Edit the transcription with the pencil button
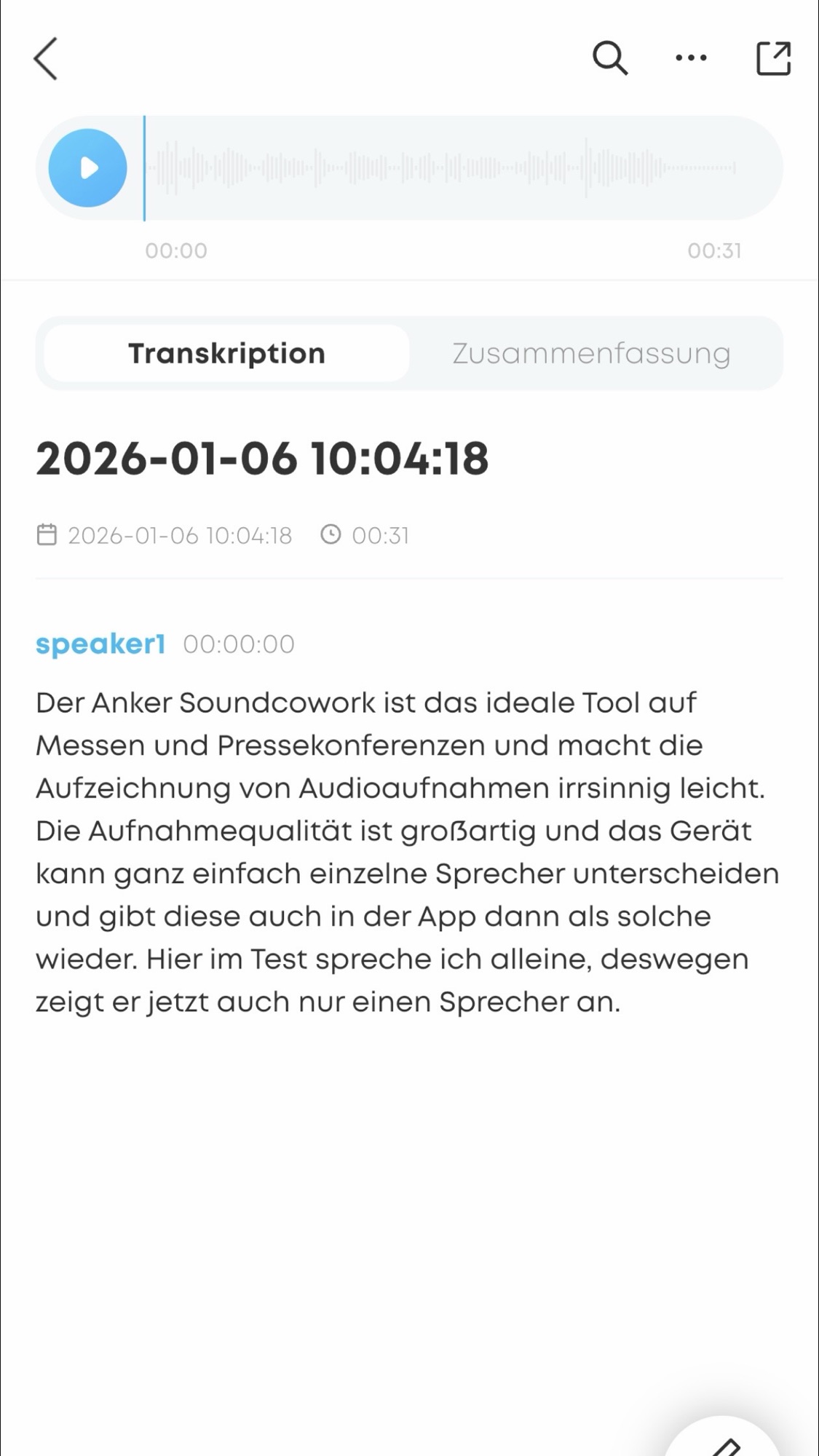The height and width of the screenshot is (1456, 819). pyautogui.click(x=725, y=1444)
